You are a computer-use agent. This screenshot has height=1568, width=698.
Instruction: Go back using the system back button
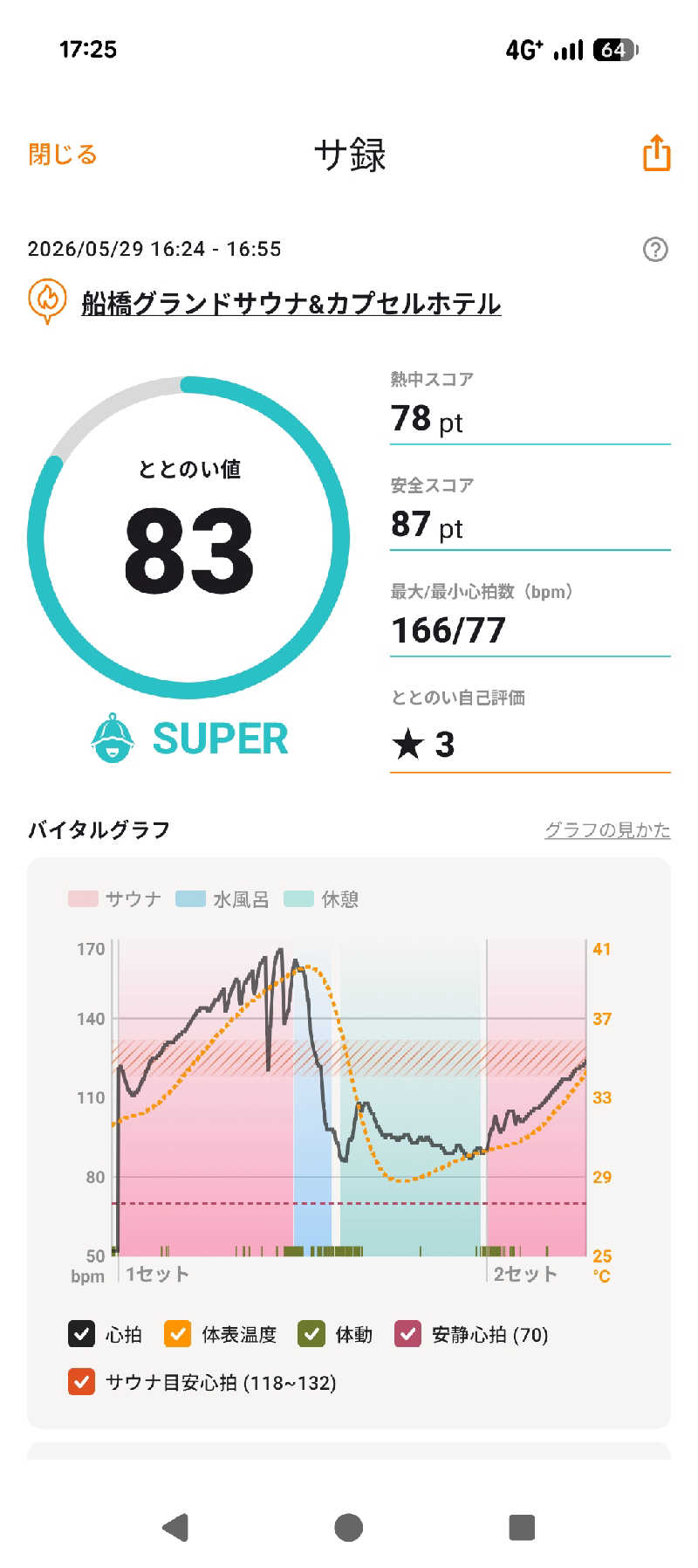(175, 1527)
